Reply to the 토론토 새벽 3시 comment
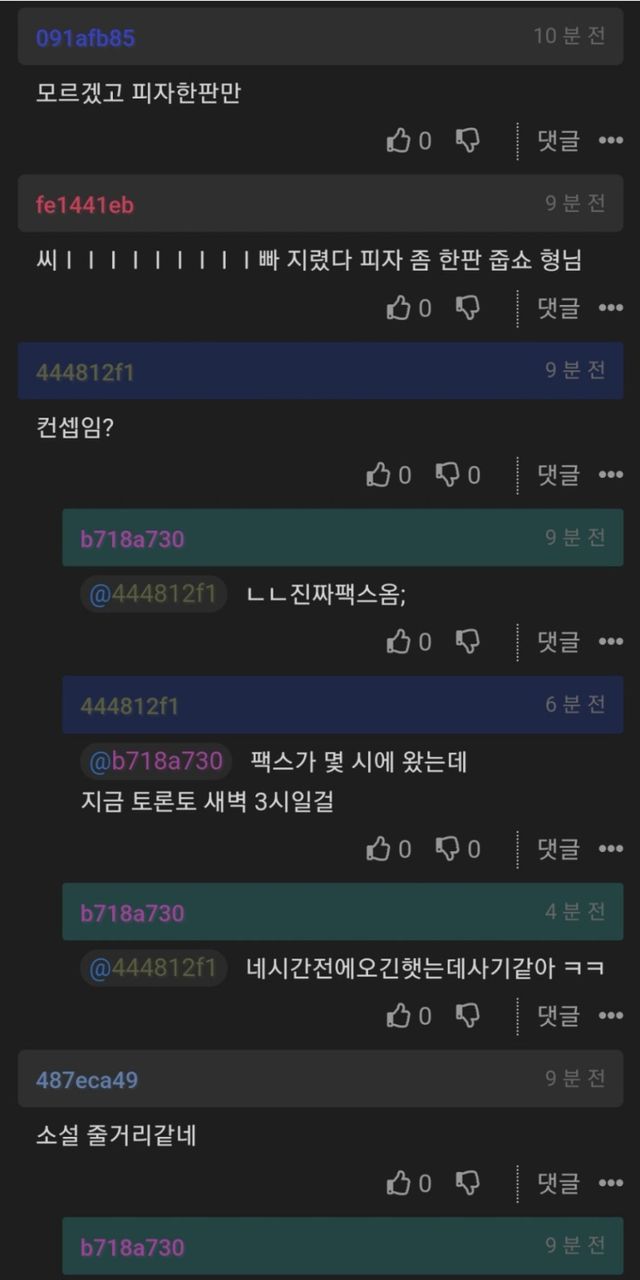This screenshot has width=640, height=1280. click(558, 849)
